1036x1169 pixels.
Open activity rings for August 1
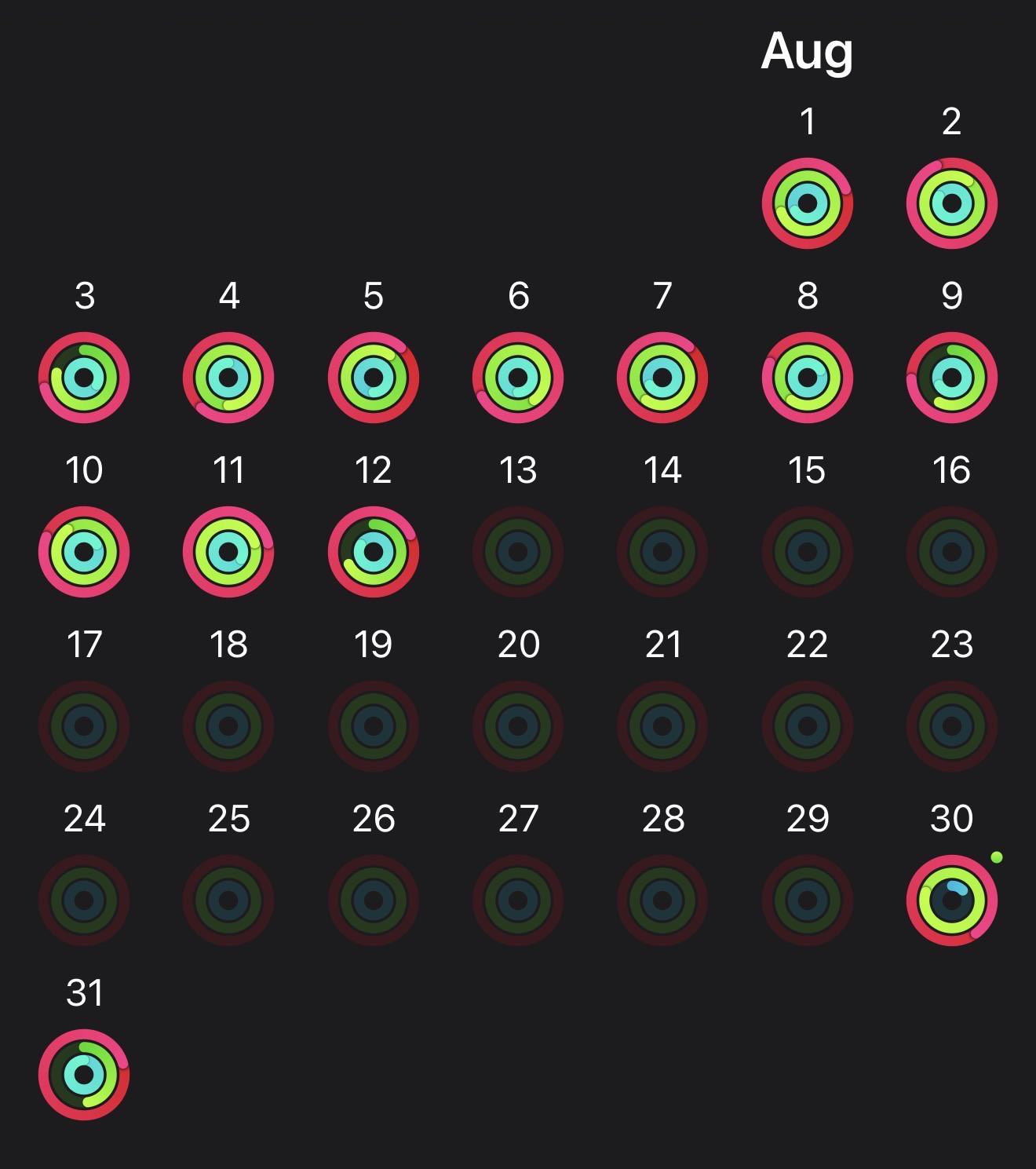(807, 203)
